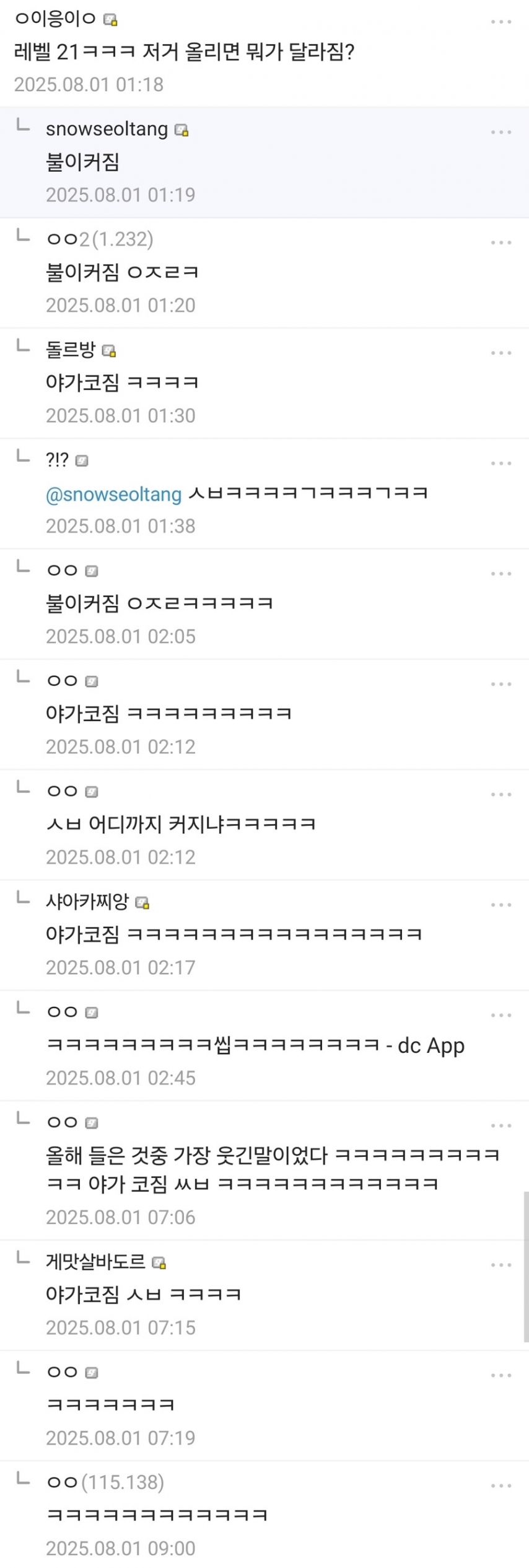This screenshot has width=529, height=1568.
Task: Open overflow menu on the 07:19 reply
Action: (x=501, y=1375)
